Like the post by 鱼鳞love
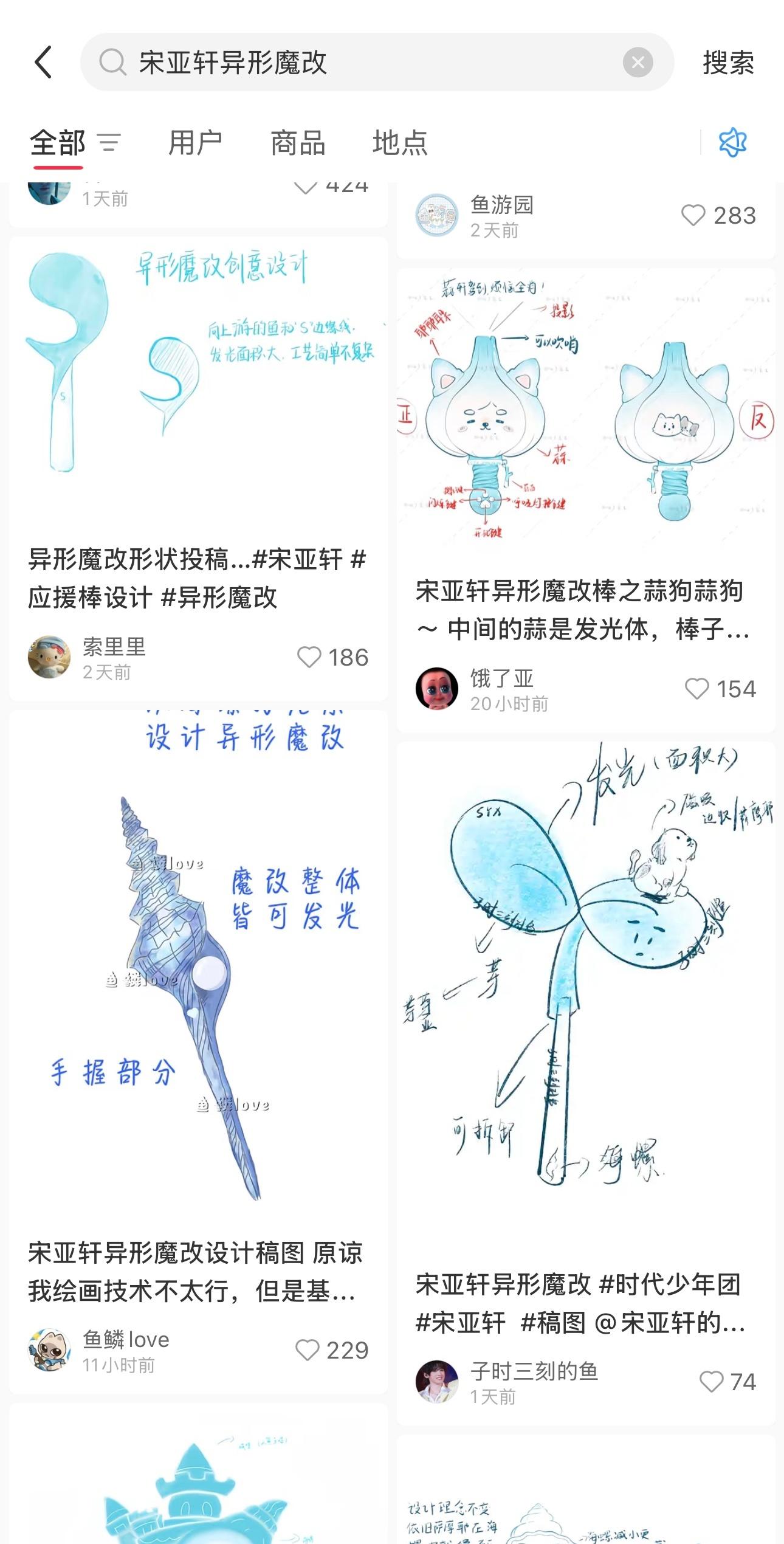This screenshot has width=784, height=1544. (332, 1350)
